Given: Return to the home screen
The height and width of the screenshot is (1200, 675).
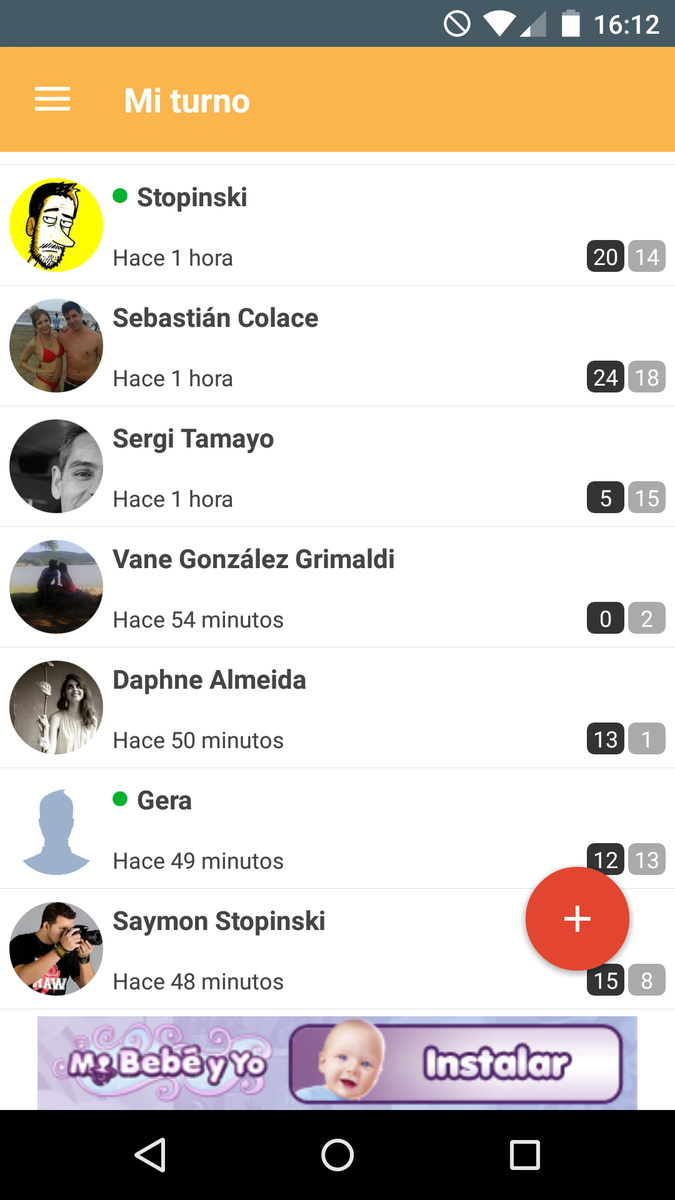Looking at the screenshot, I should point(337,1155).
